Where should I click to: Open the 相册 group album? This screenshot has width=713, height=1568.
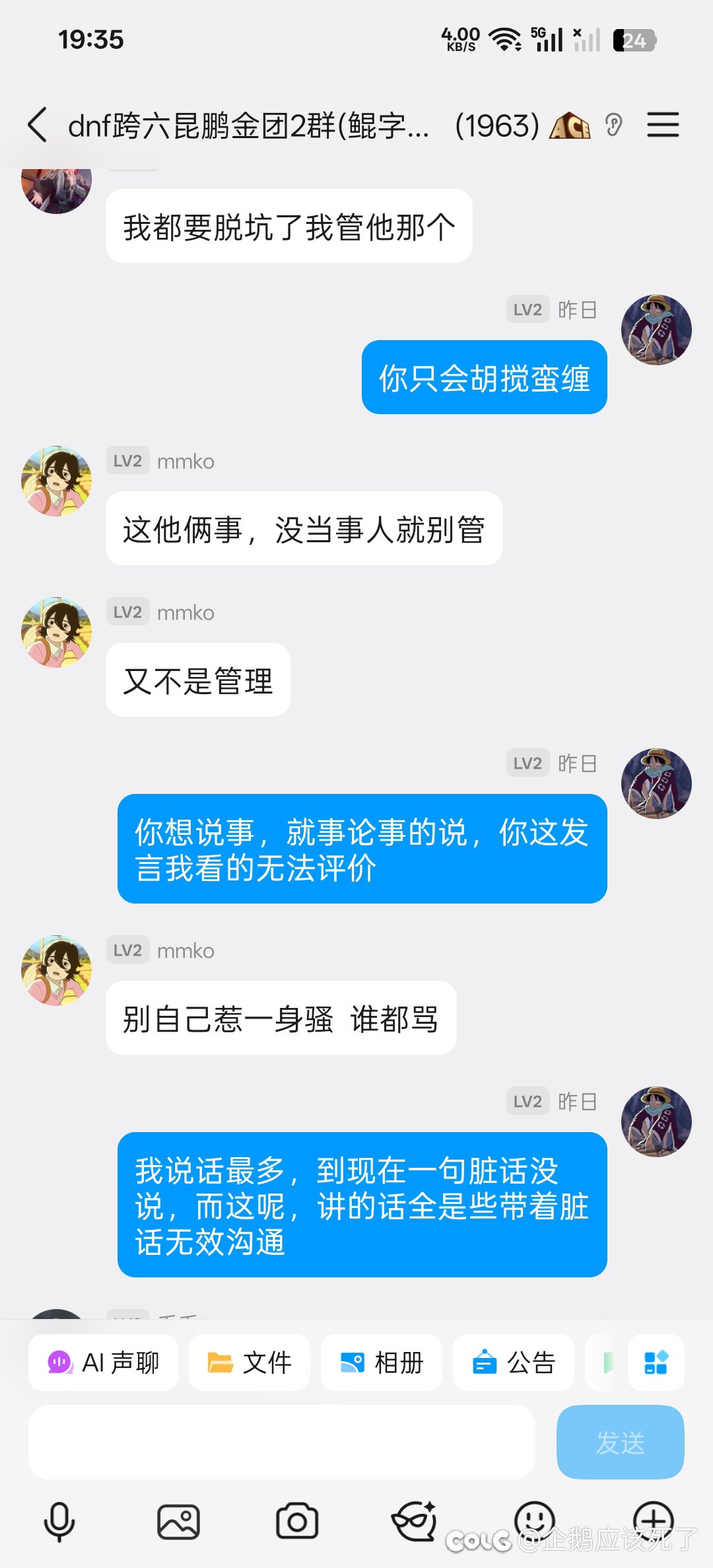[382, 1363]
